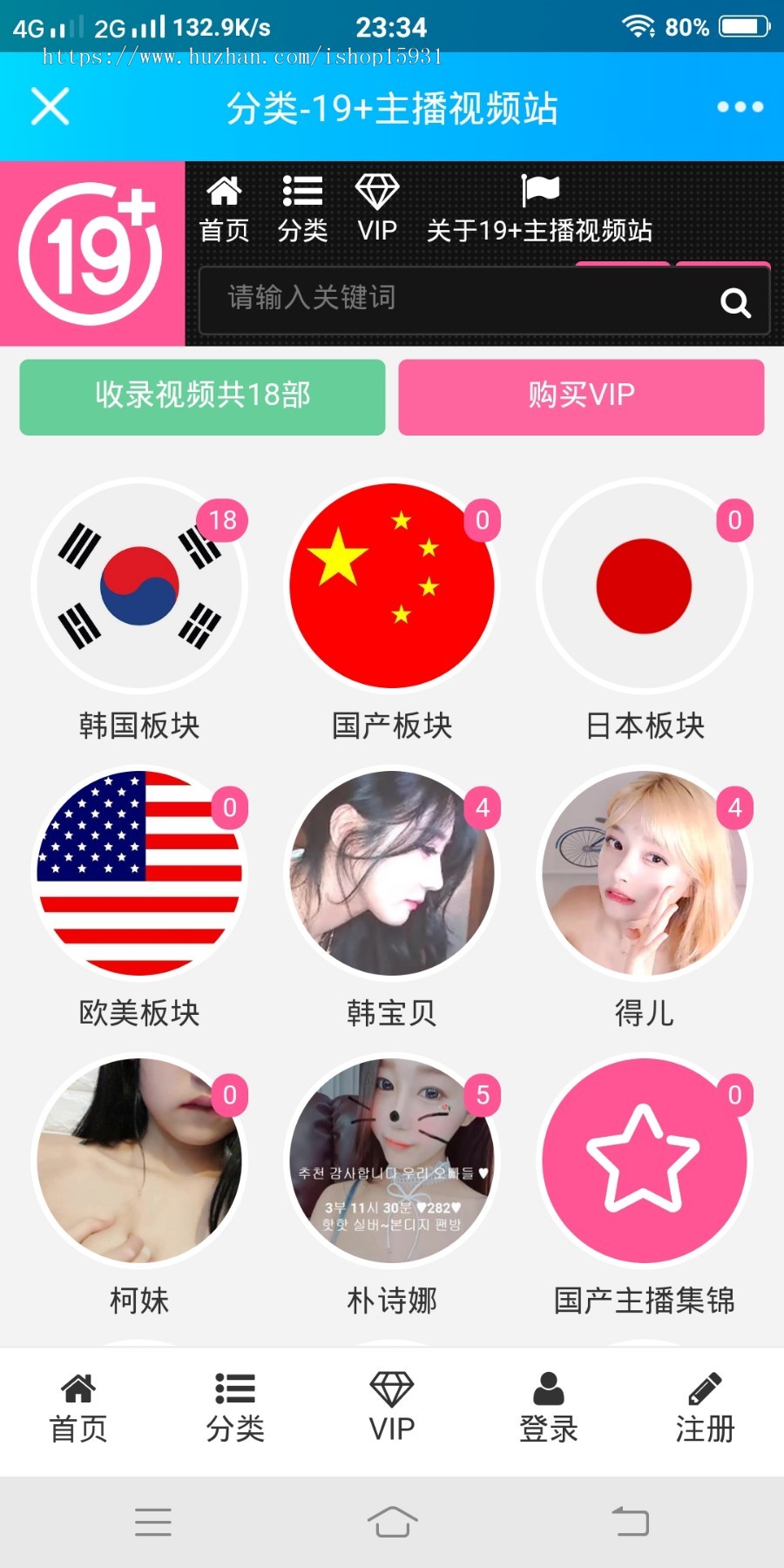The height and width of the screenshot is (1568, 784).
Task: Click the magnifier search icon
Action: coord(736,303)
